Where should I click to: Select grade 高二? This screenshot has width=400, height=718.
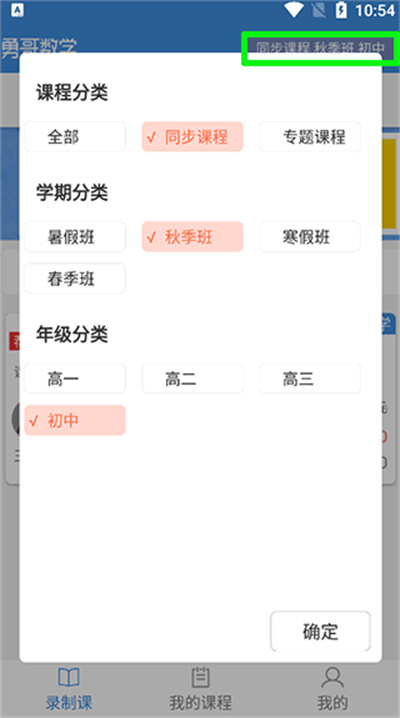(192, 379)
